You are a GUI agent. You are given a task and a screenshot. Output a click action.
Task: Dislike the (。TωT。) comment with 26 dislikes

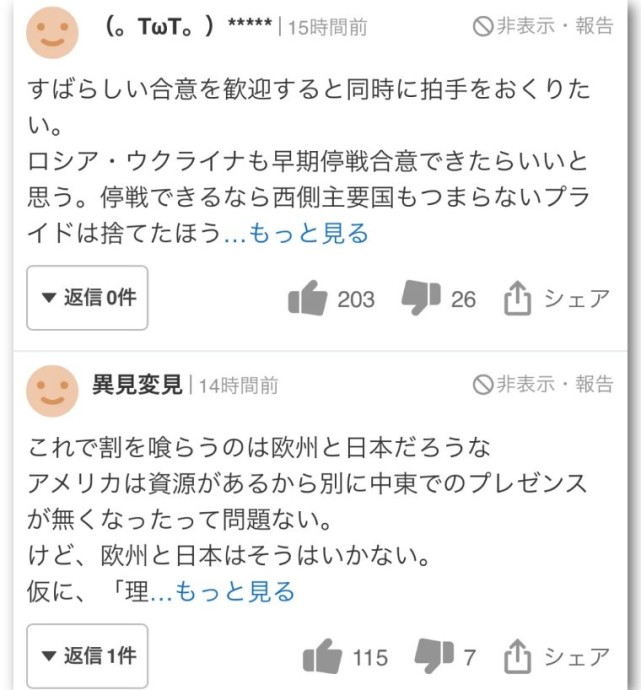[x=420, y=298]
